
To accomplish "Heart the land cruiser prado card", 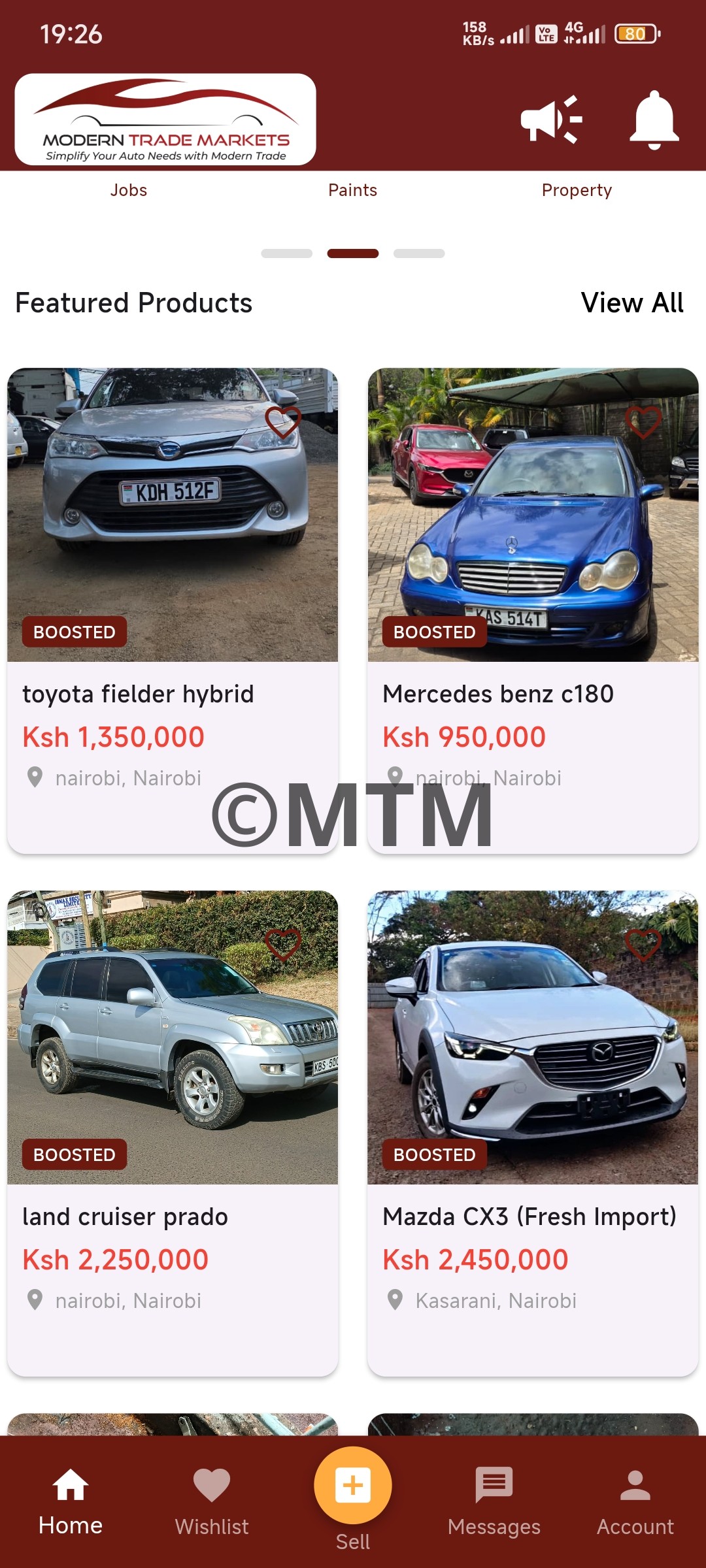I will (283, 945).
